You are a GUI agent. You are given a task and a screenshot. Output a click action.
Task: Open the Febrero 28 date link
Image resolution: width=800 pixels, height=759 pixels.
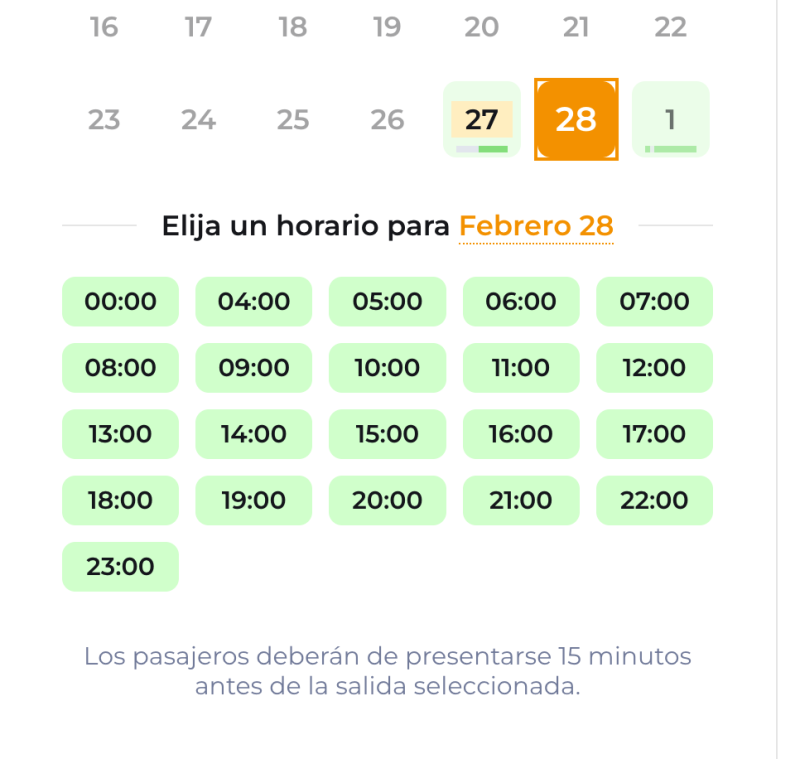(536, 226)
